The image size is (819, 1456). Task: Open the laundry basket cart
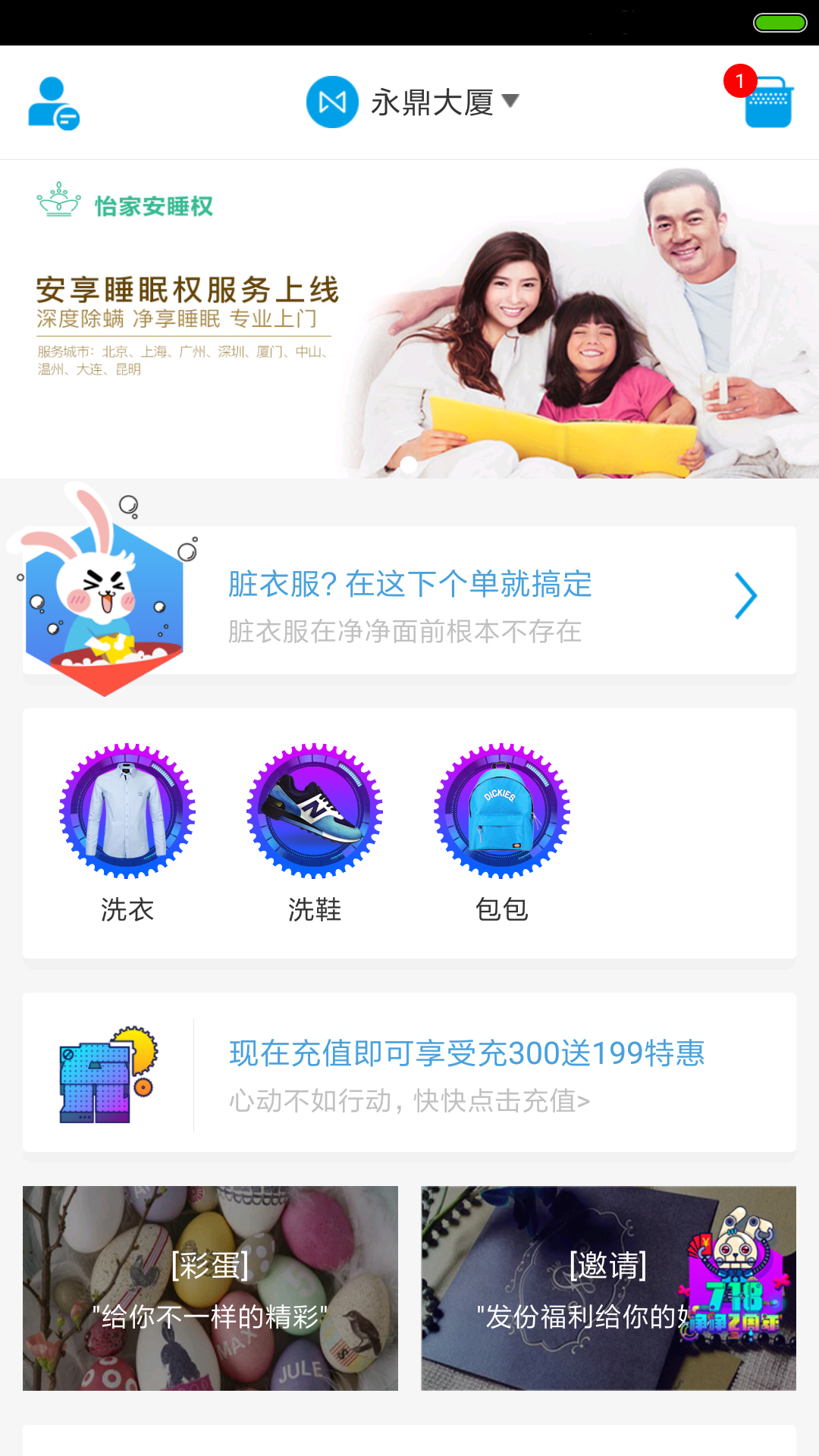coord(767,102)
